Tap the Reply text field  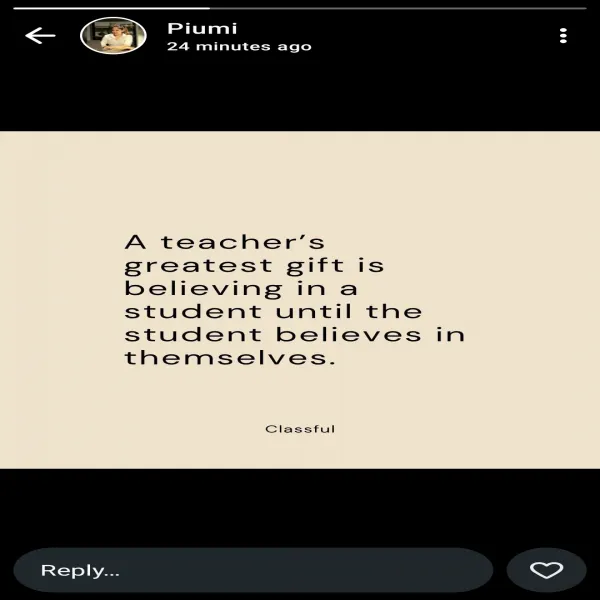coord(252,570)
